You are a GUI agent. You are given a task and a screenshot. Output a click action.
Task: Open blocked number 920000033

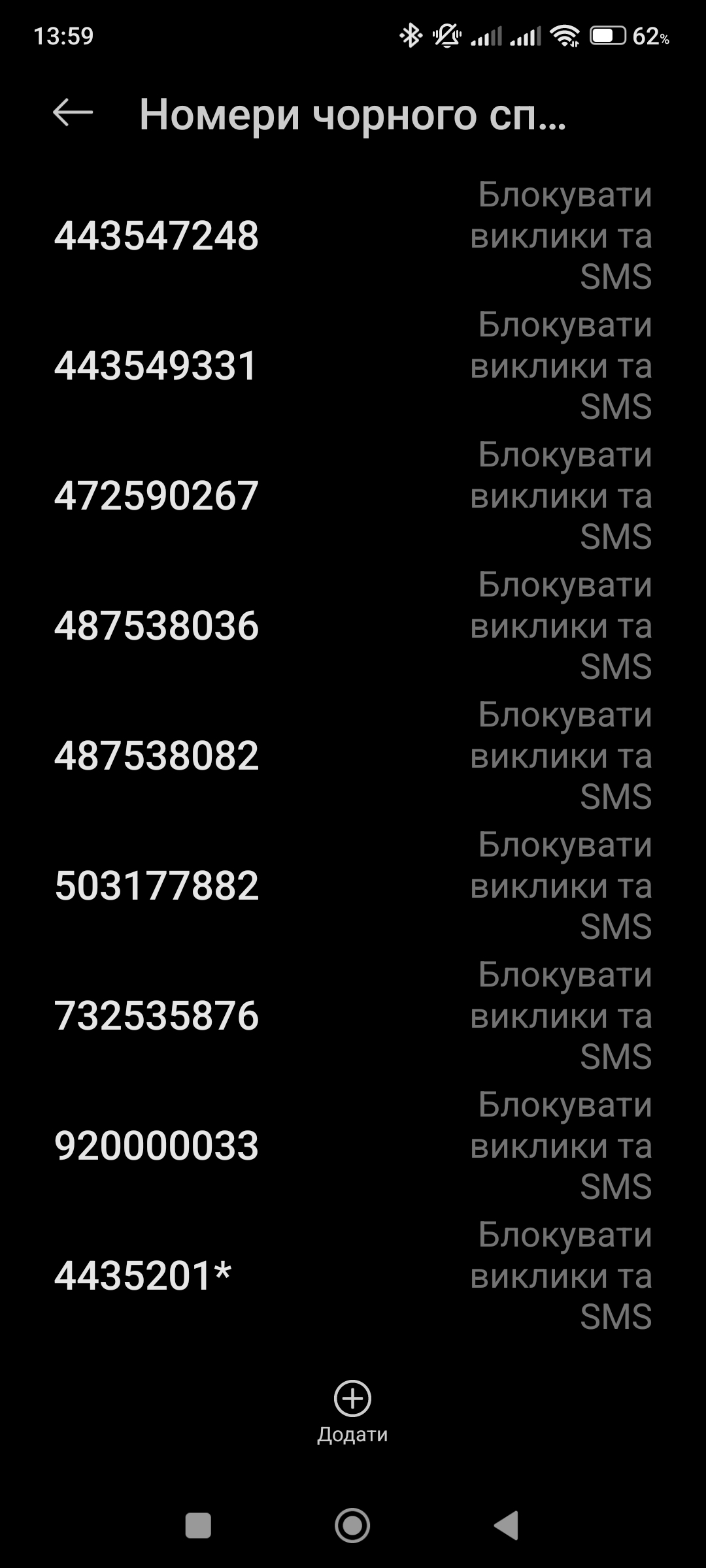coord(353,1145)
